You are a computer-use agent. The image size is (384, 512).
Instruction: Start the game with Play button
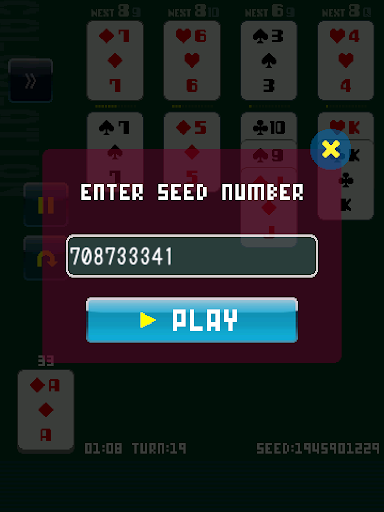[192, 320]
